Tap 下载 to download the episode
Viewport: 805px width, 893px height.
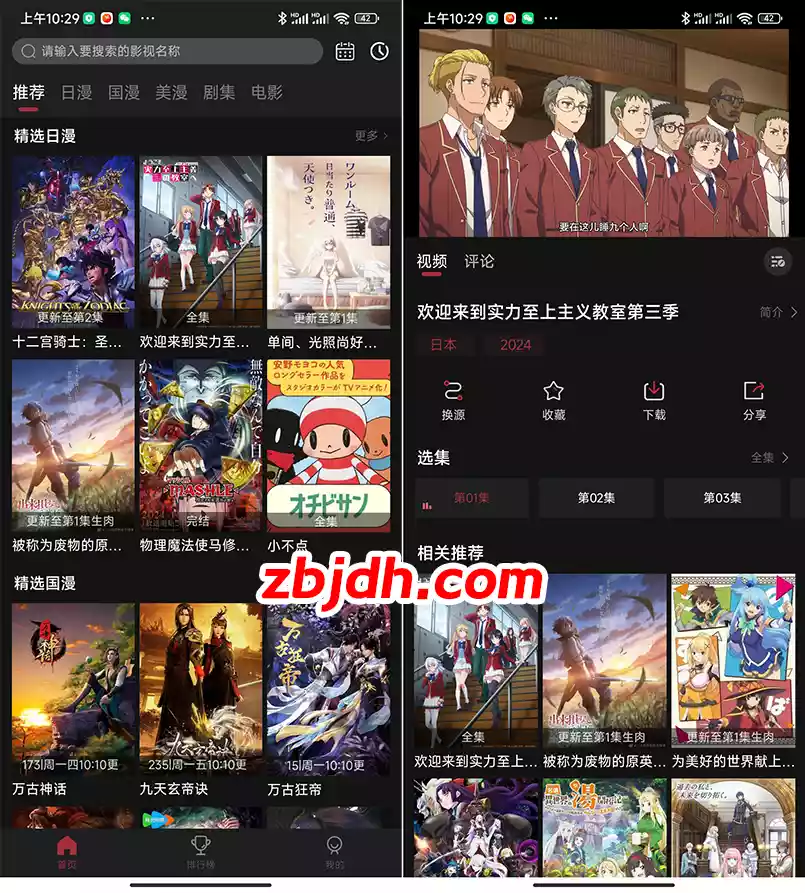click(654, 400)
